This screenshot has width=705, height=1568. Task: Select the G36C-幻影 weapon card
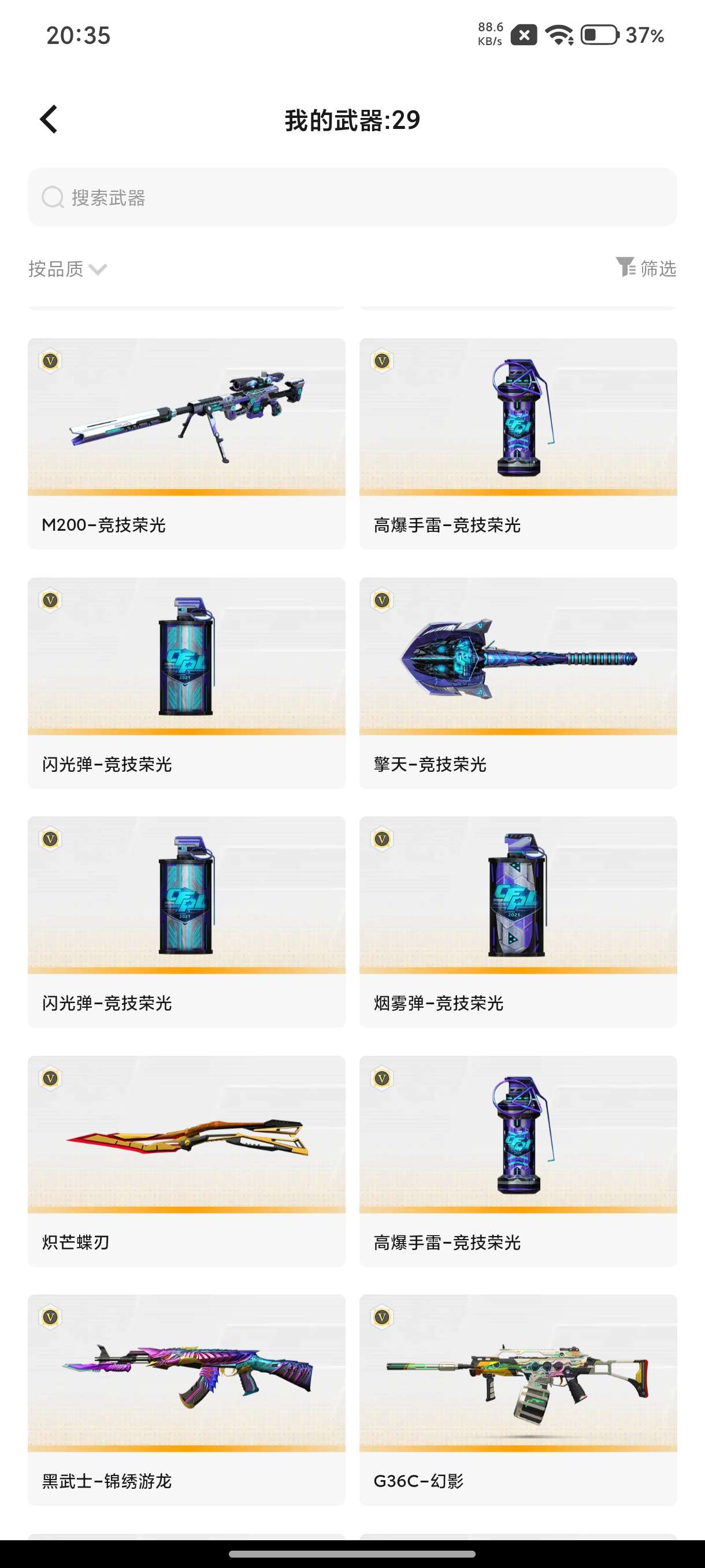pos(518,1399)
